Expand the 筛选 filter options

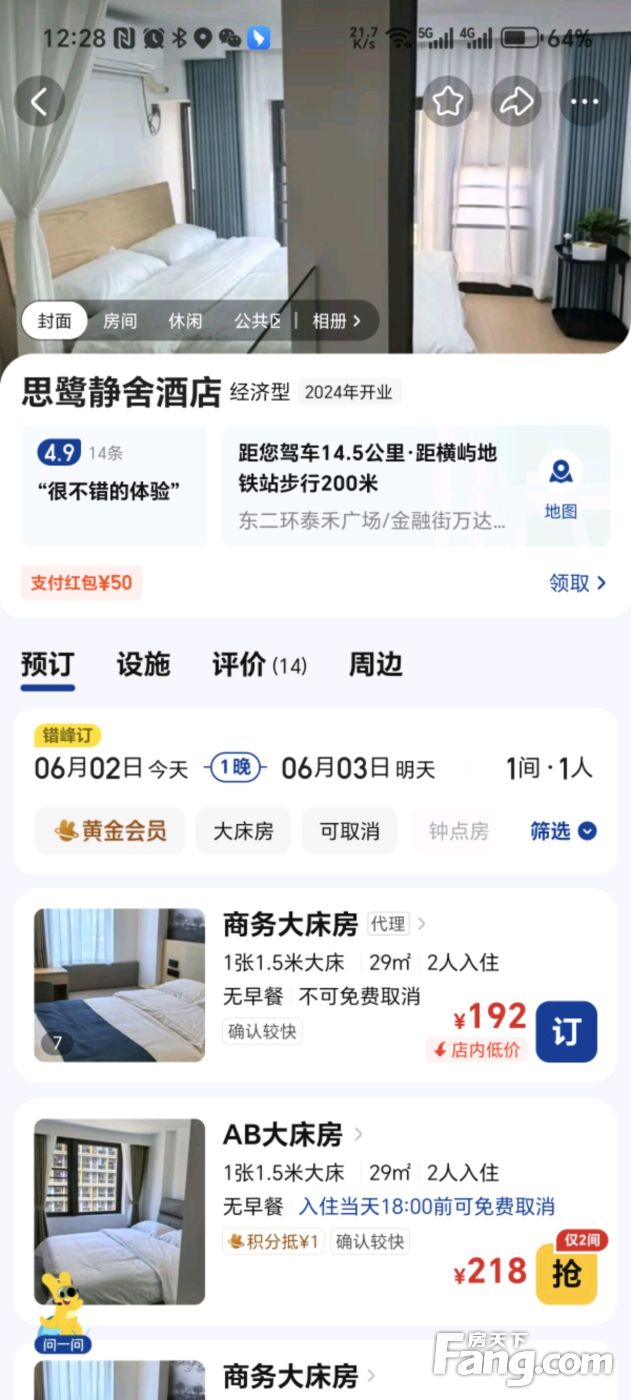coord(563,831)
